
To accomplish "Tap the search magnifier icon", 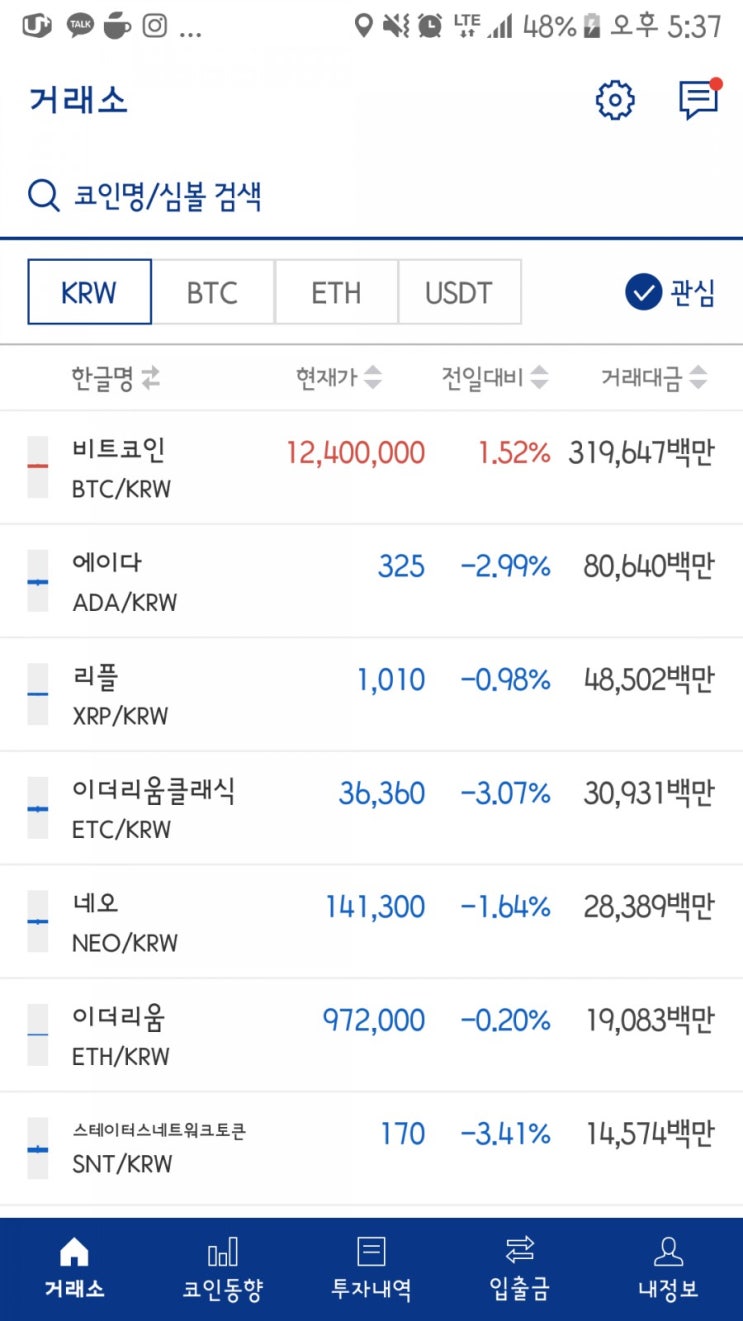I will click(x=42, y=196).
